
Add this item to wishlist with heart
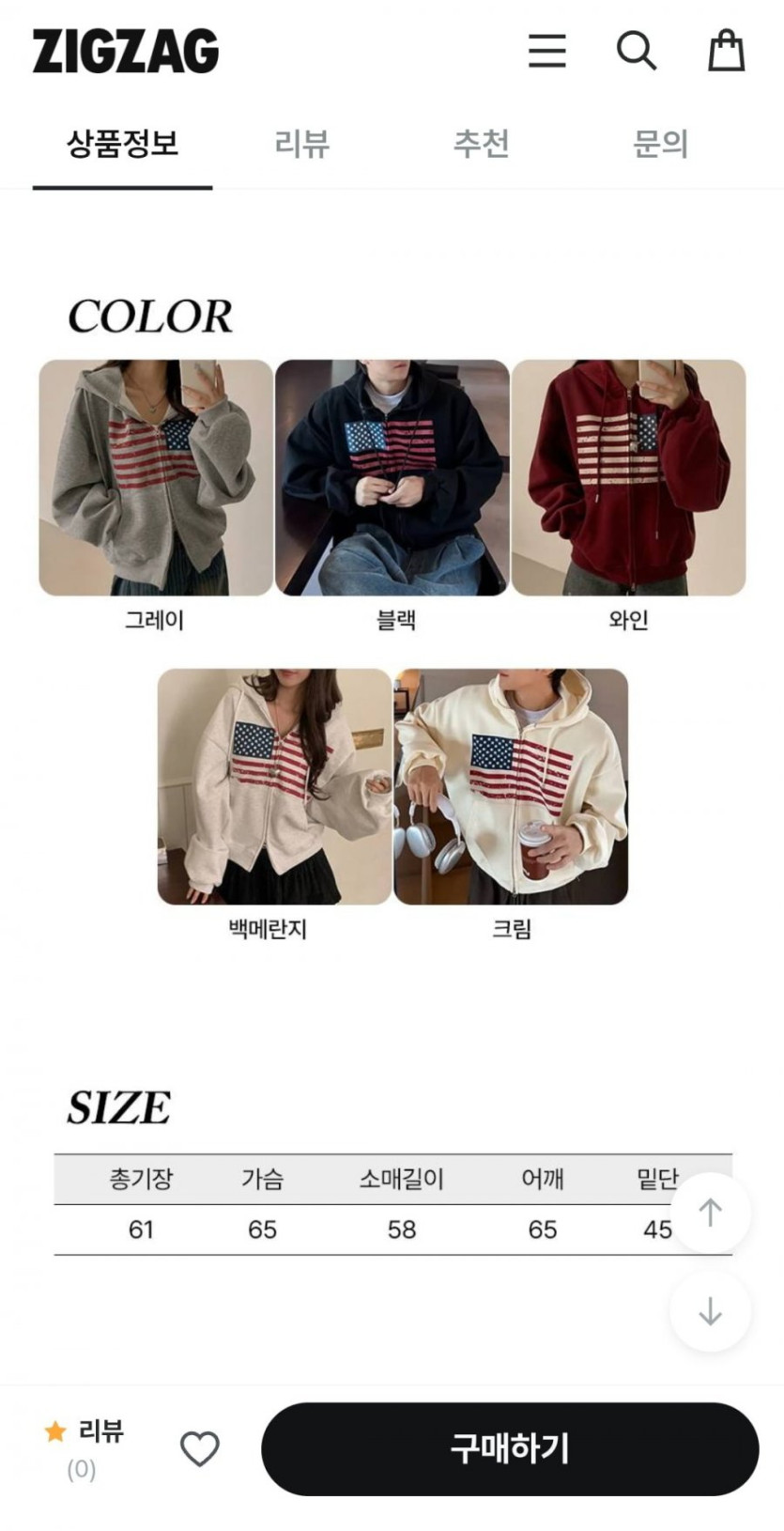(x=199, y=1449)
